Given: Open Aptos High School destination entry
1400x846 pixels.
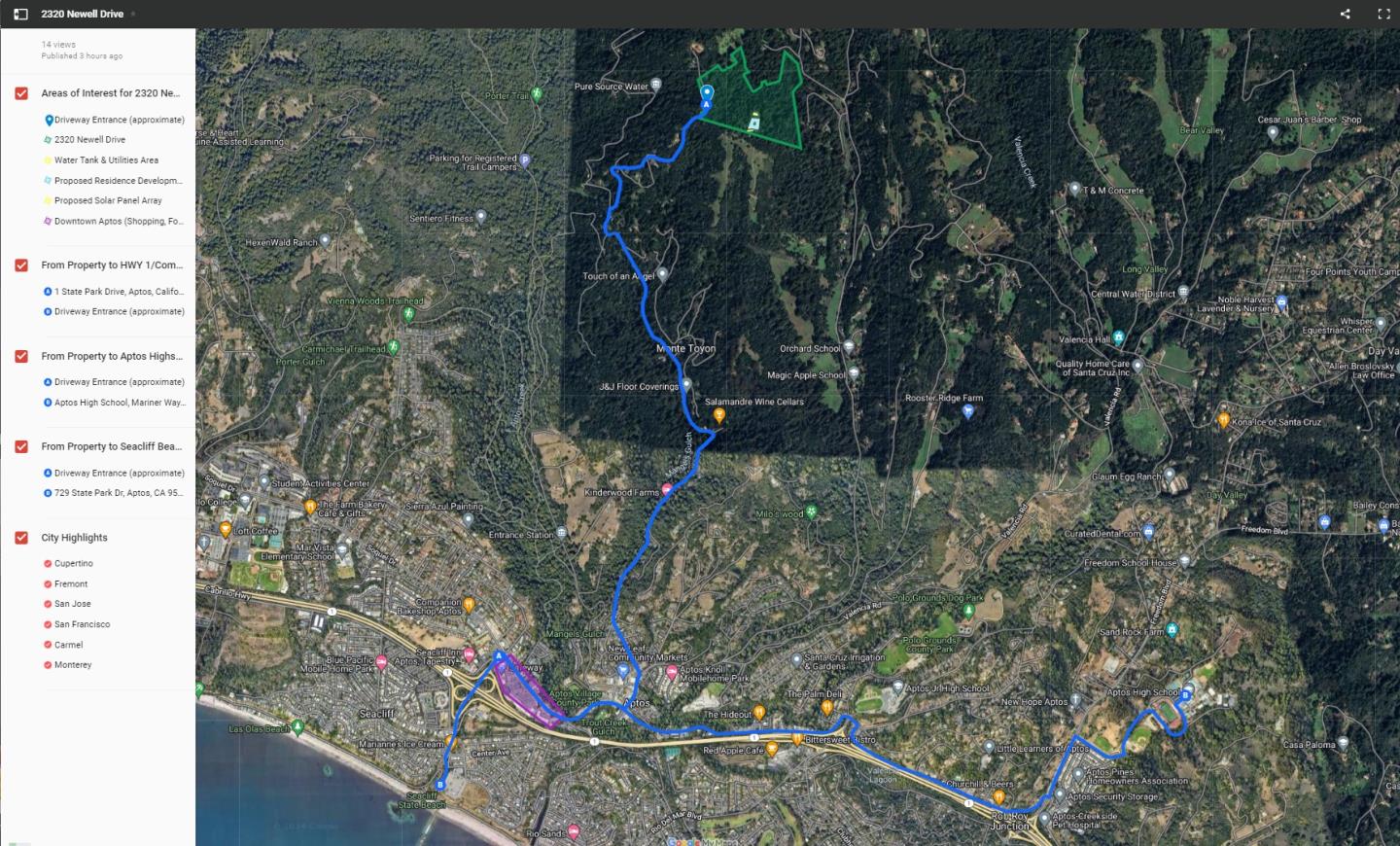Looking at the screenshot, I should point(119,403).
